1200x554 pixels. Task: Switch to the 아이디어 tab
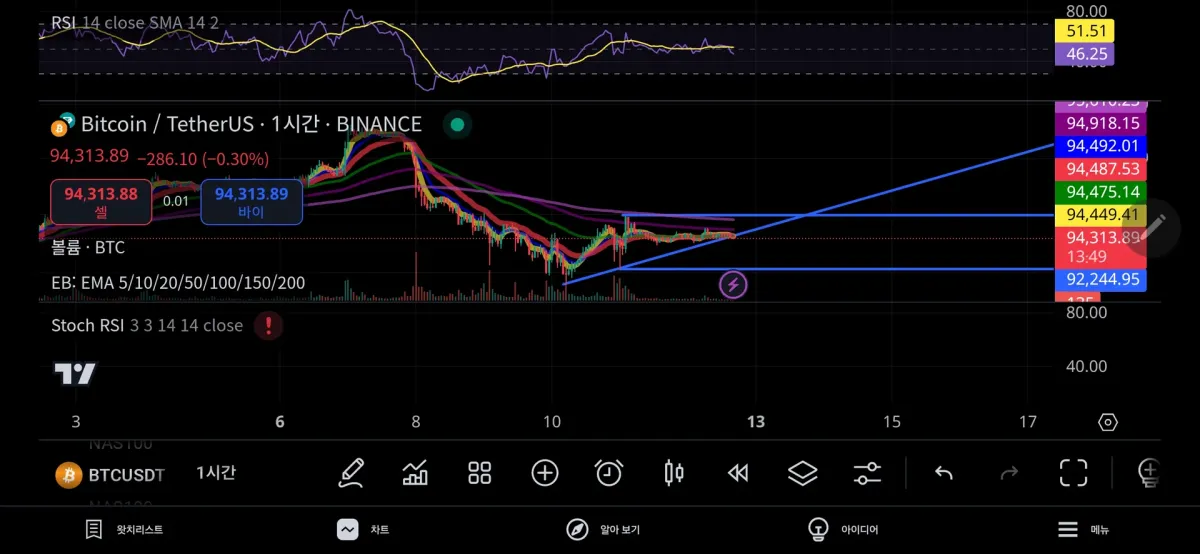pos(844,529)
